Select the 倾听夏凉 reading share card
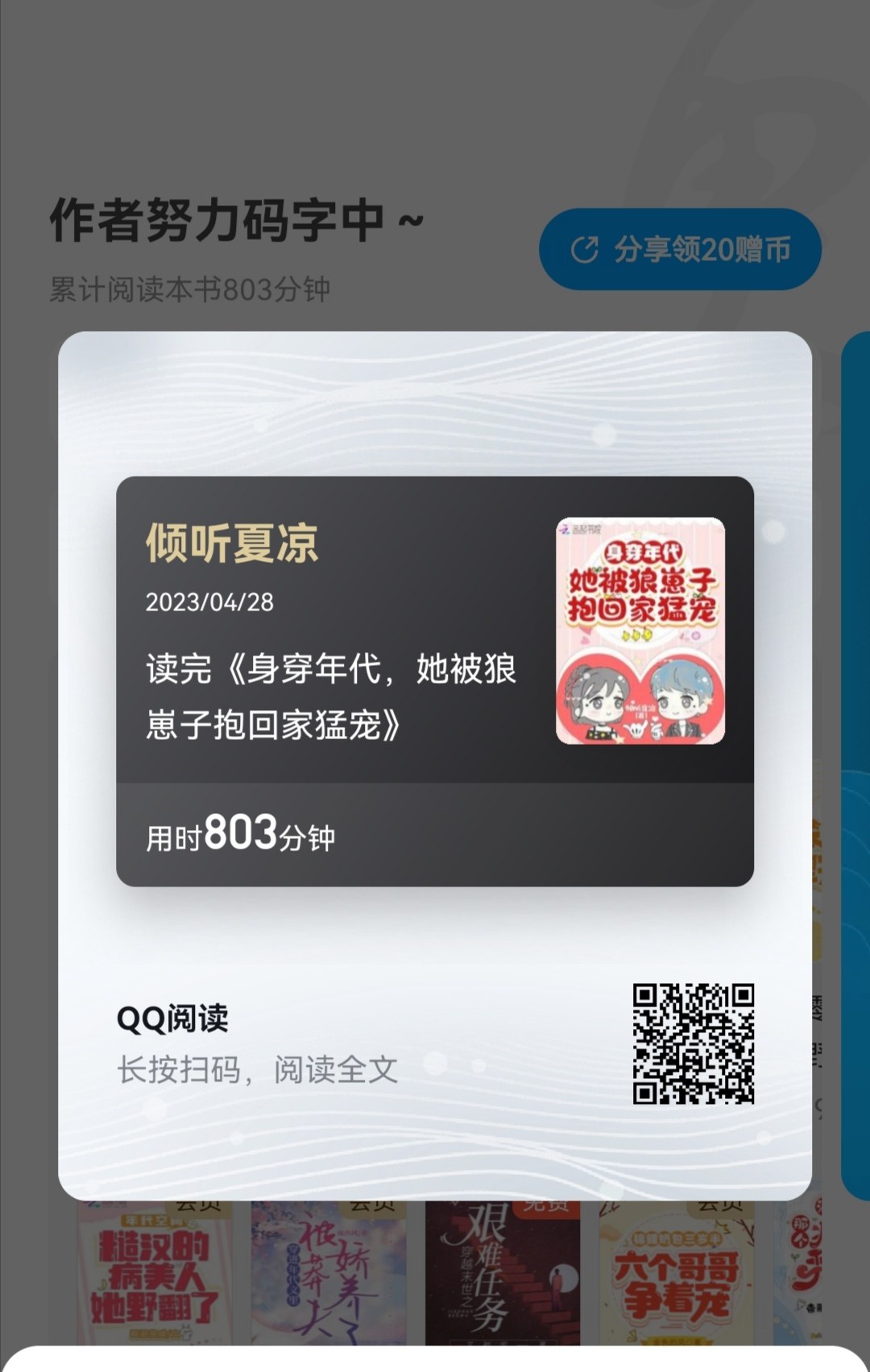The height and width of the screenshot is (1372, 870). click(x=435, y=681)
